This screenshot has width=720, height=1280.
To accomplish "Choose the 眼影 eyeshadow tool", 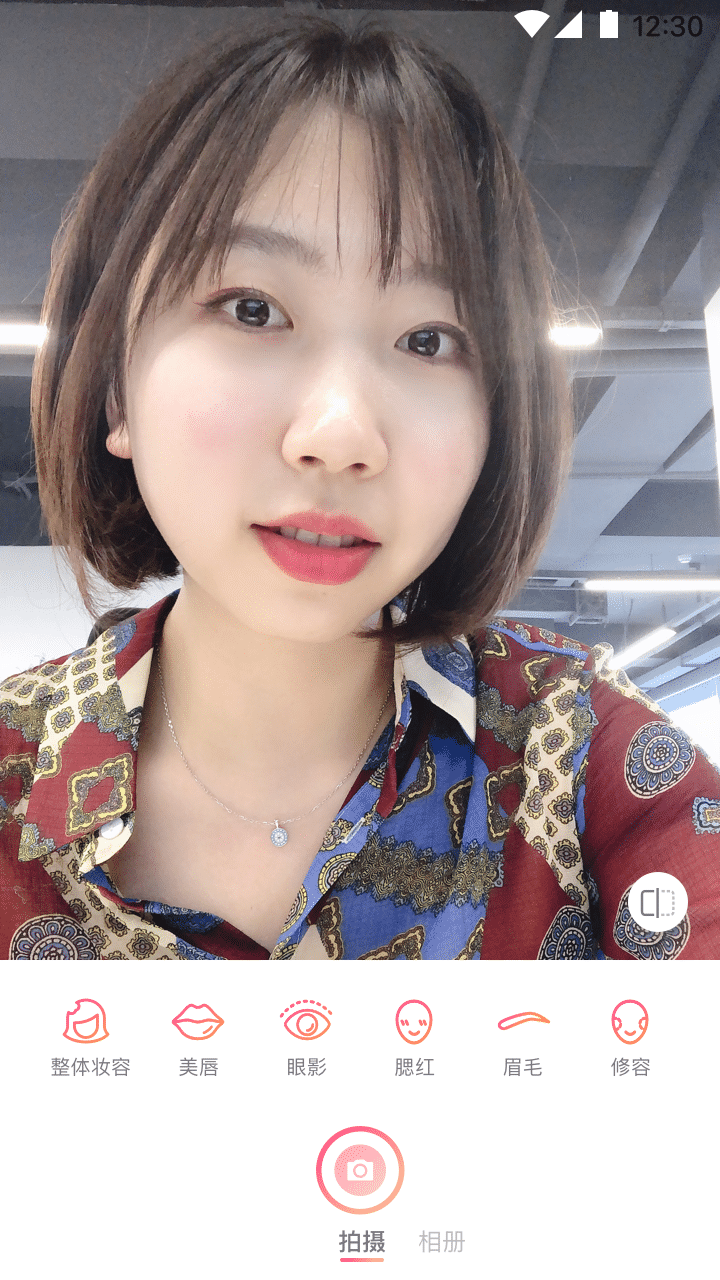I will click(306, 1036).
